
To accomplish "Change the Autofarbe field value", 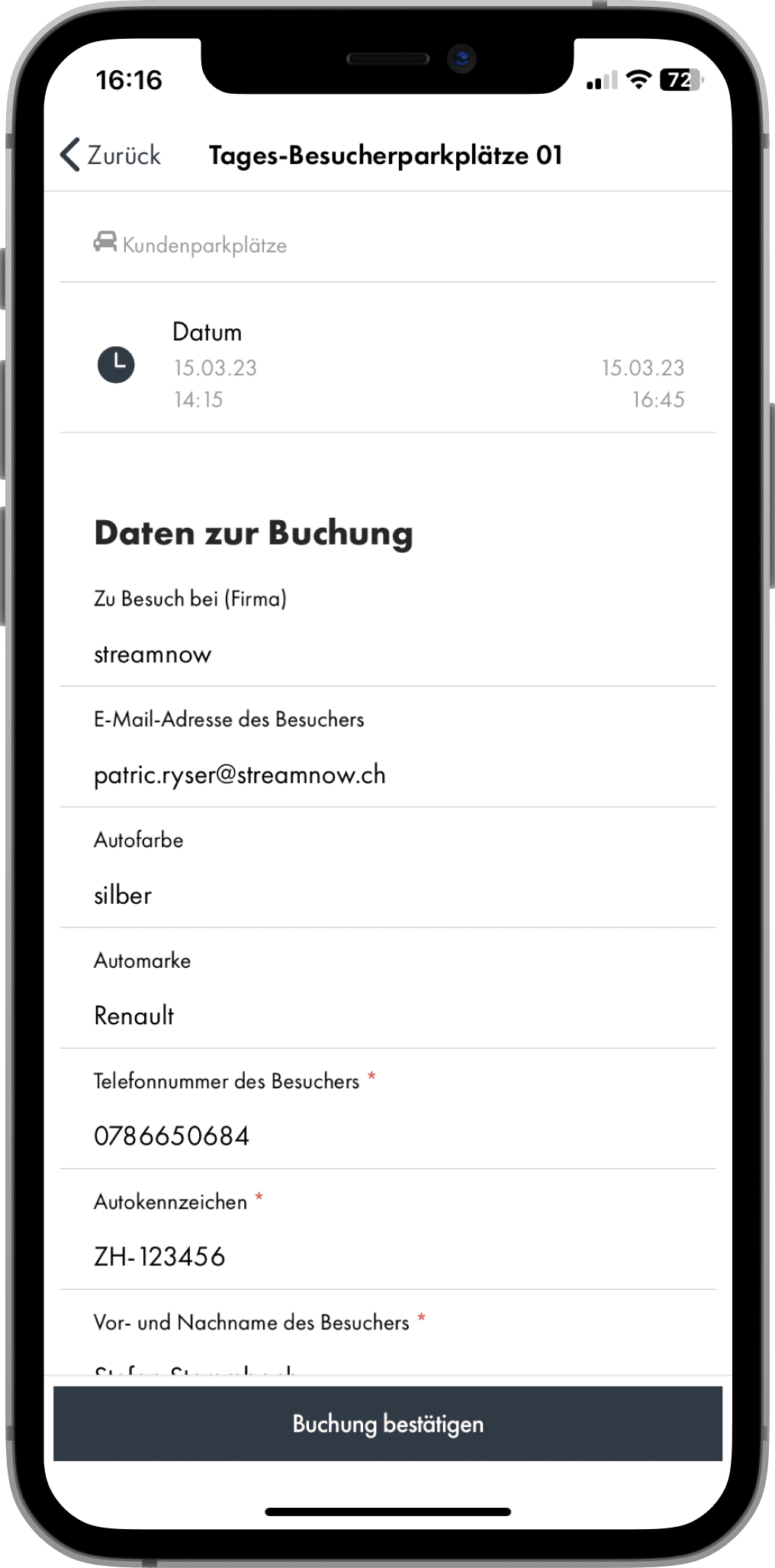I will pos(387,895).
